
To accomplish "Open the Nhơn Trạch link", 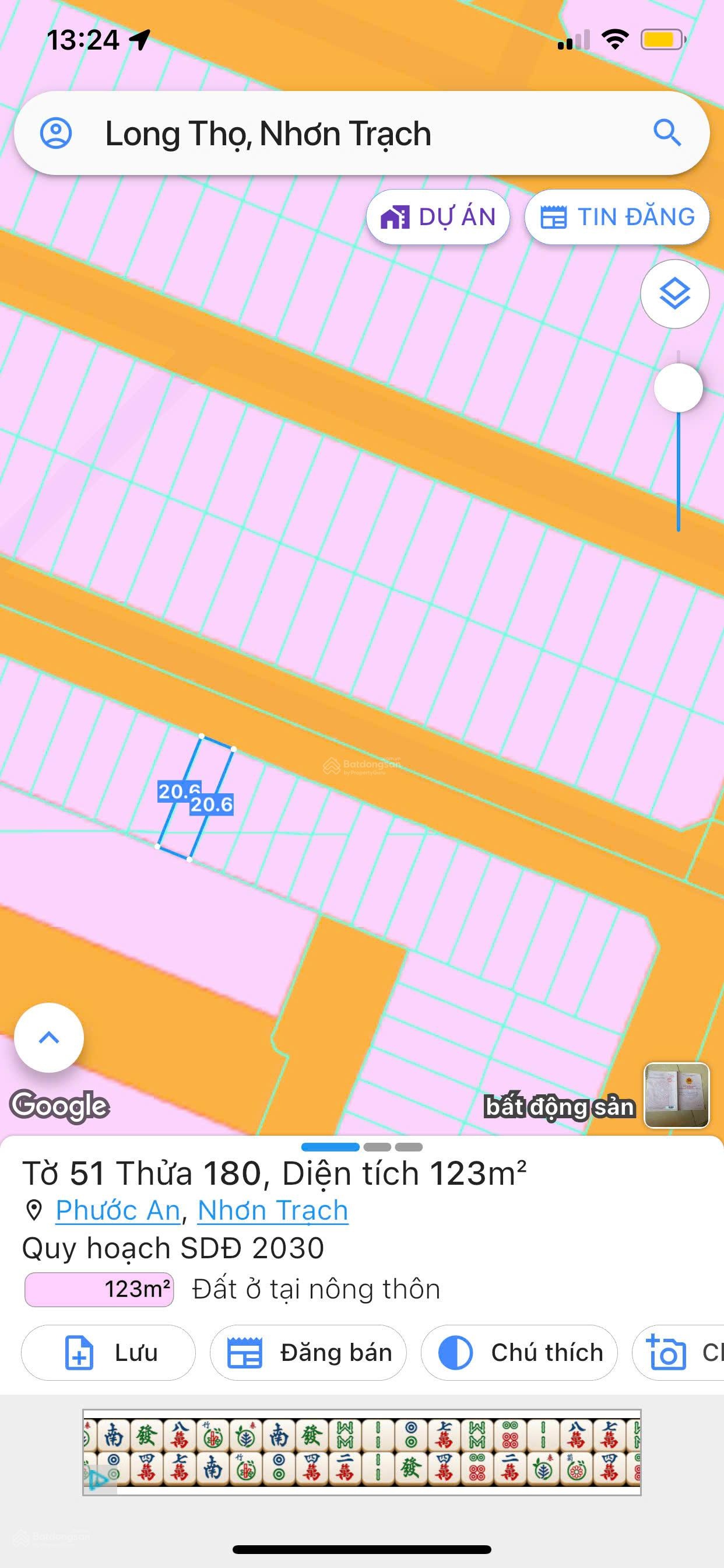I will [x=273, y=1210].
